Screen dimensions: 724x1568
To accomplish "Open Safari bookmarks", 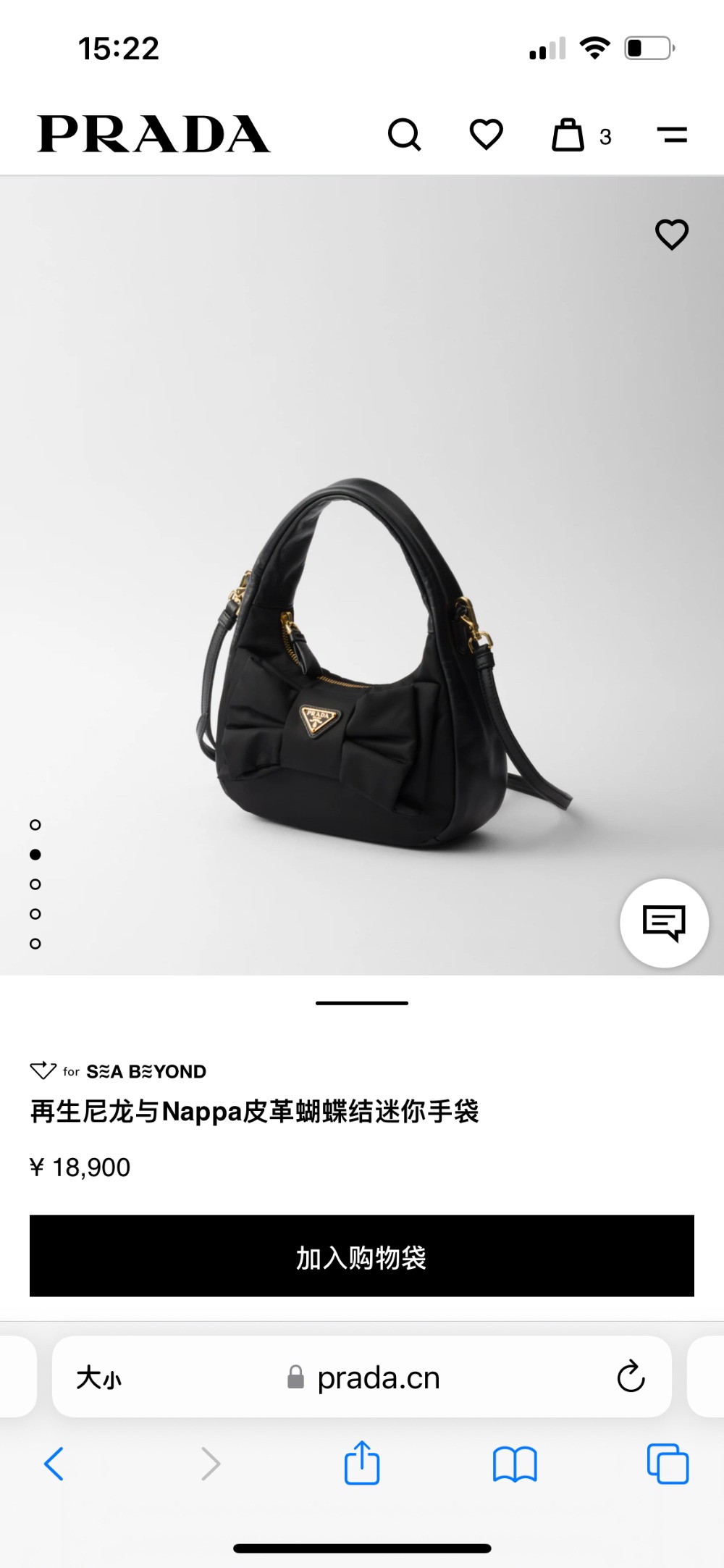I will click(515, 1464).
